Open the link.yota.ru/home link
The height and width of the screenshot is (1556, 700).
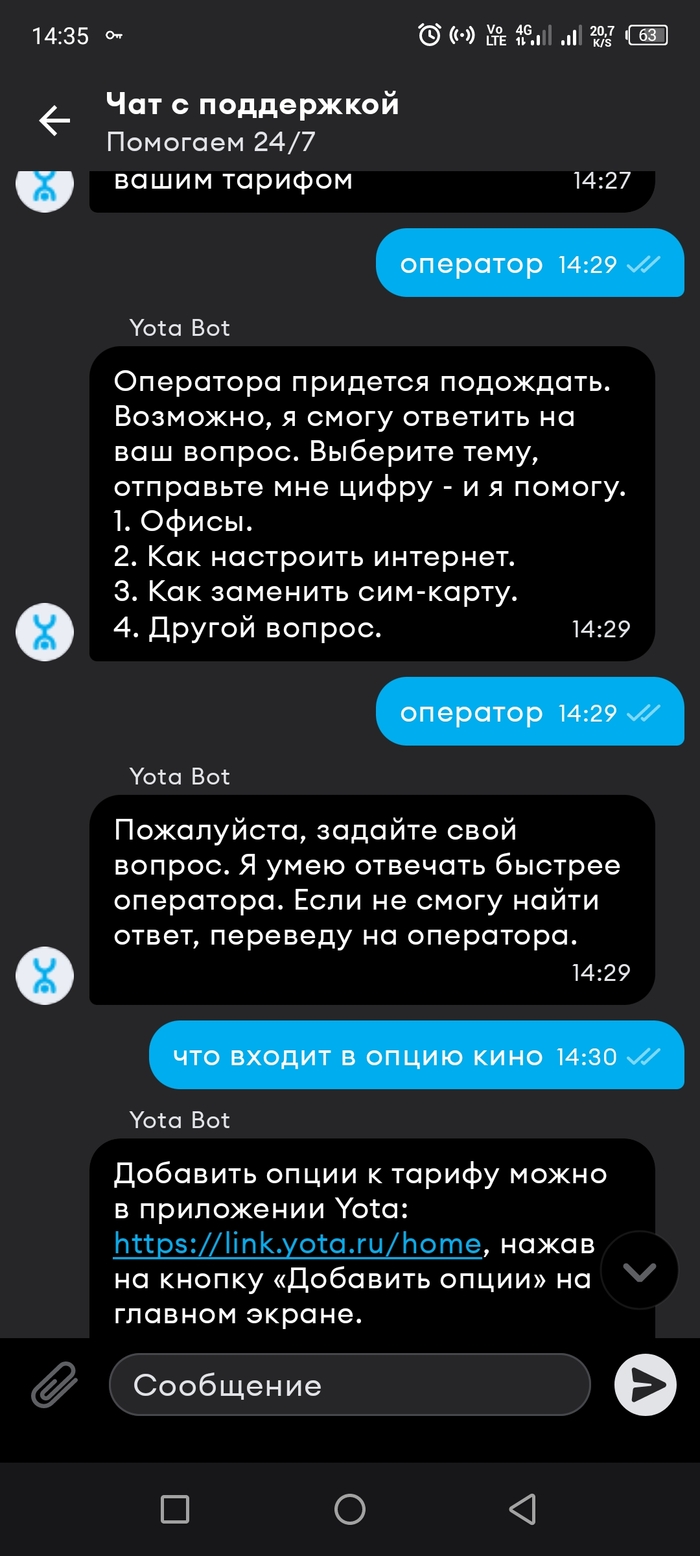click(297, 1244)
